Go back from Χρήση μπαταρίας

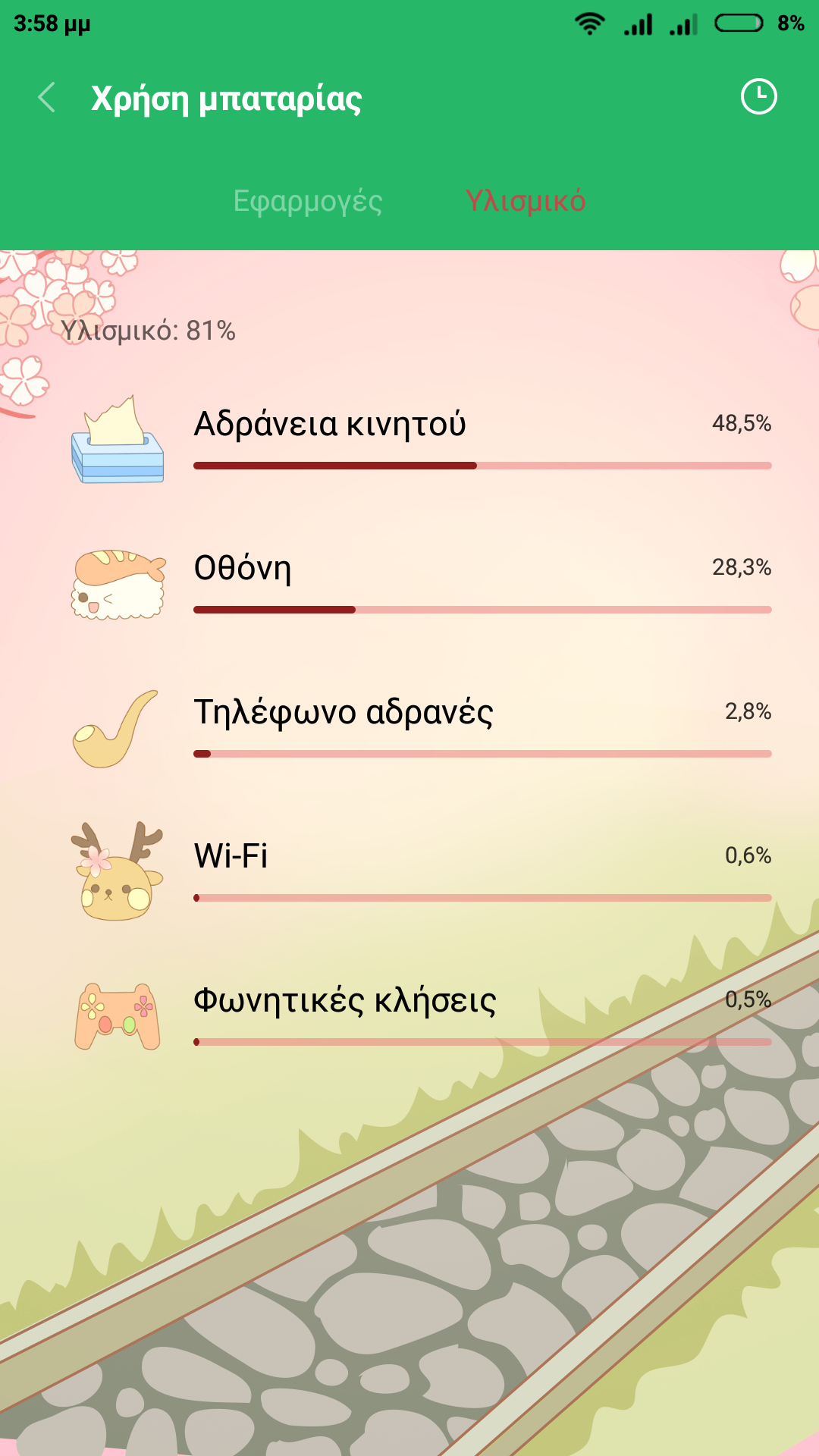click(47, 98)
